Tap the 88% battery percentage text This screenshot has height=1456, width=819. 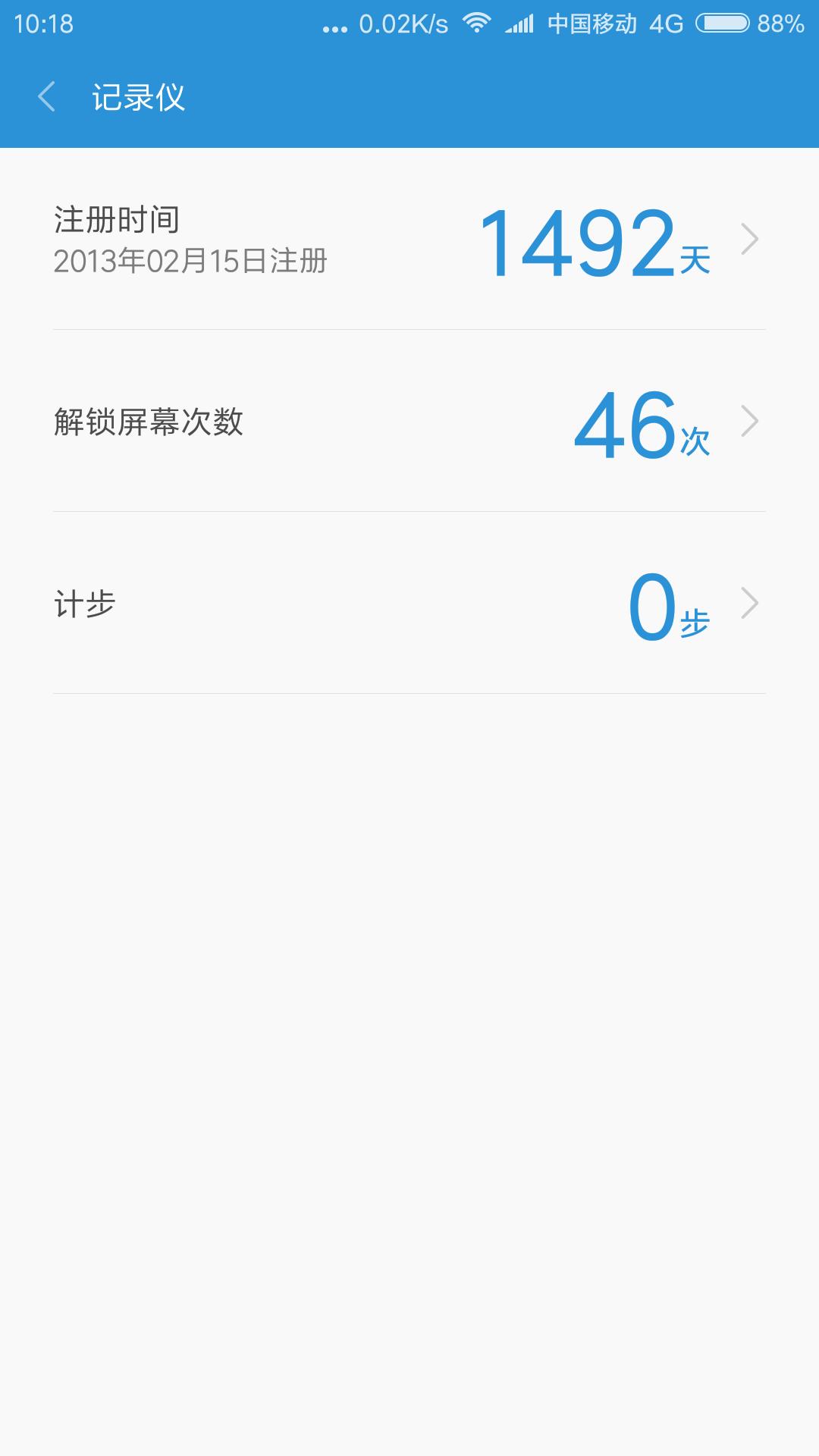(x=779, y=23)
